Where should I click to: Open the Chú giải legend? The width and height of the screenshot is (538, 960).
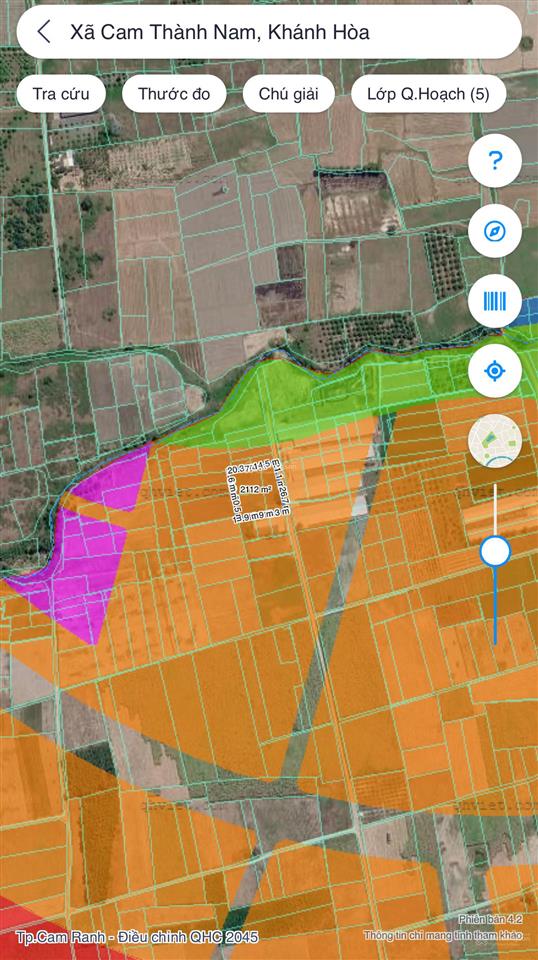click(289, 94)
